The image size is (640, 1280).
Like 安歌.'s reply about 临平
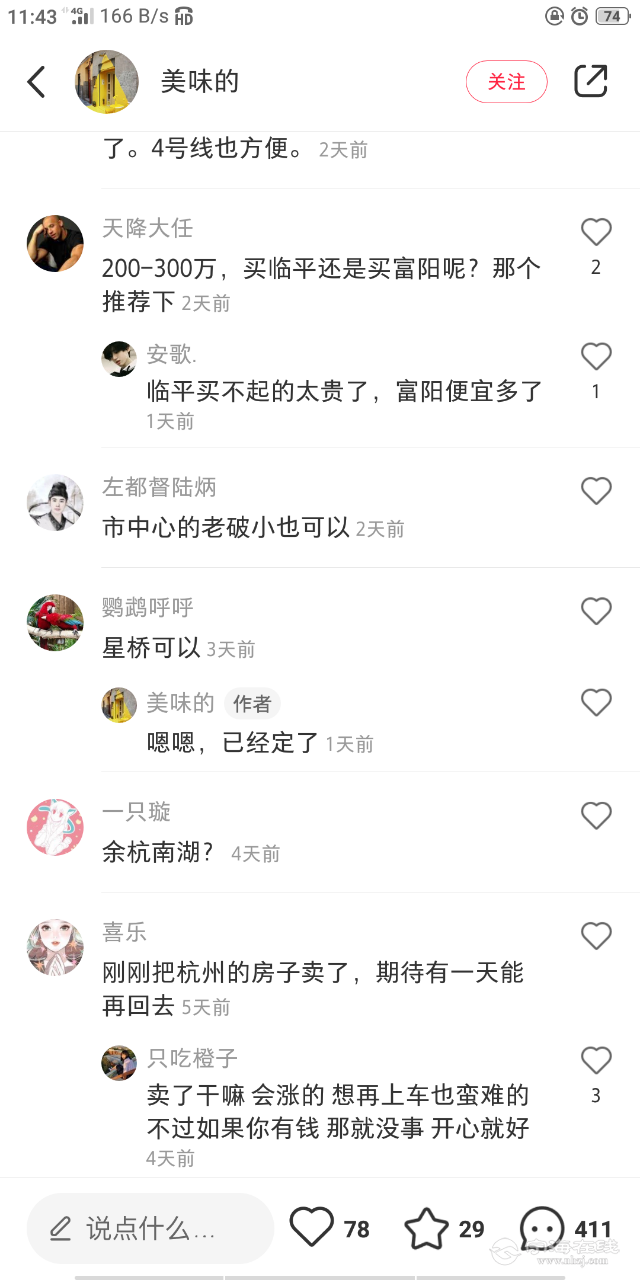(x=596, y=357)
